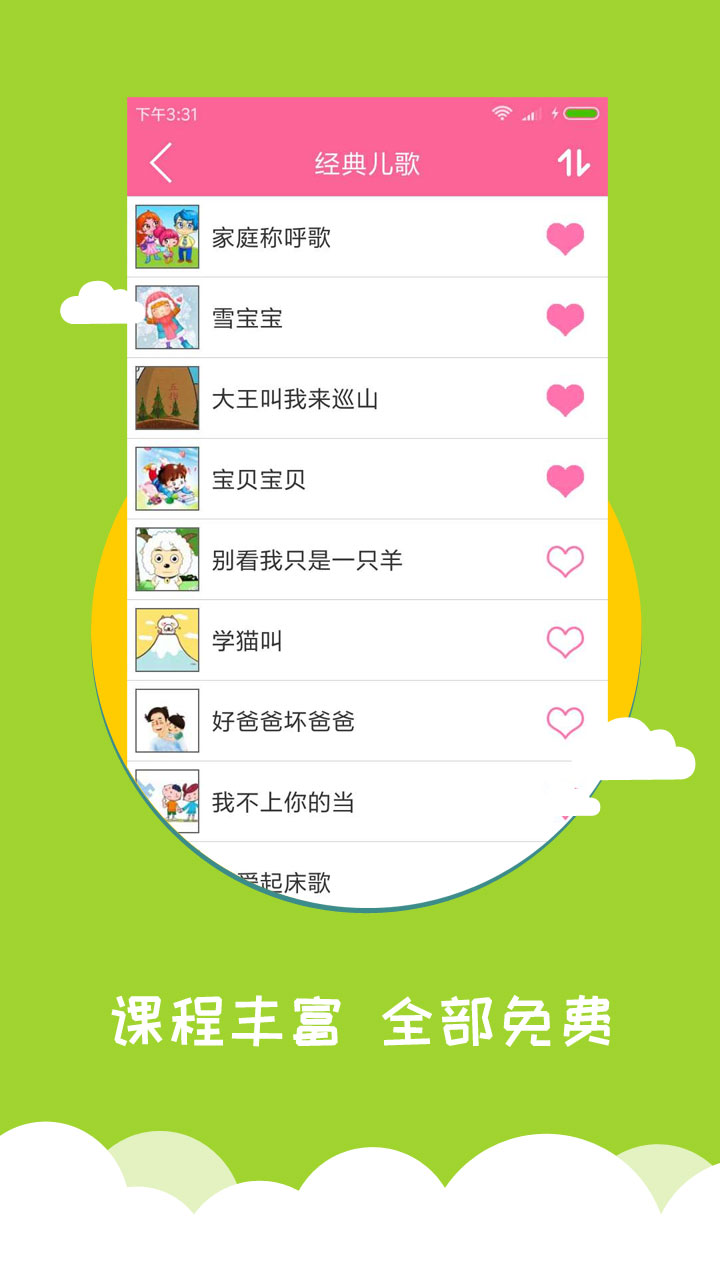Unfavorite 家庭称呼歌 by tapping its filled heart
The width and height of the screenshot is (720, 1280).
(x=564, y=236)
